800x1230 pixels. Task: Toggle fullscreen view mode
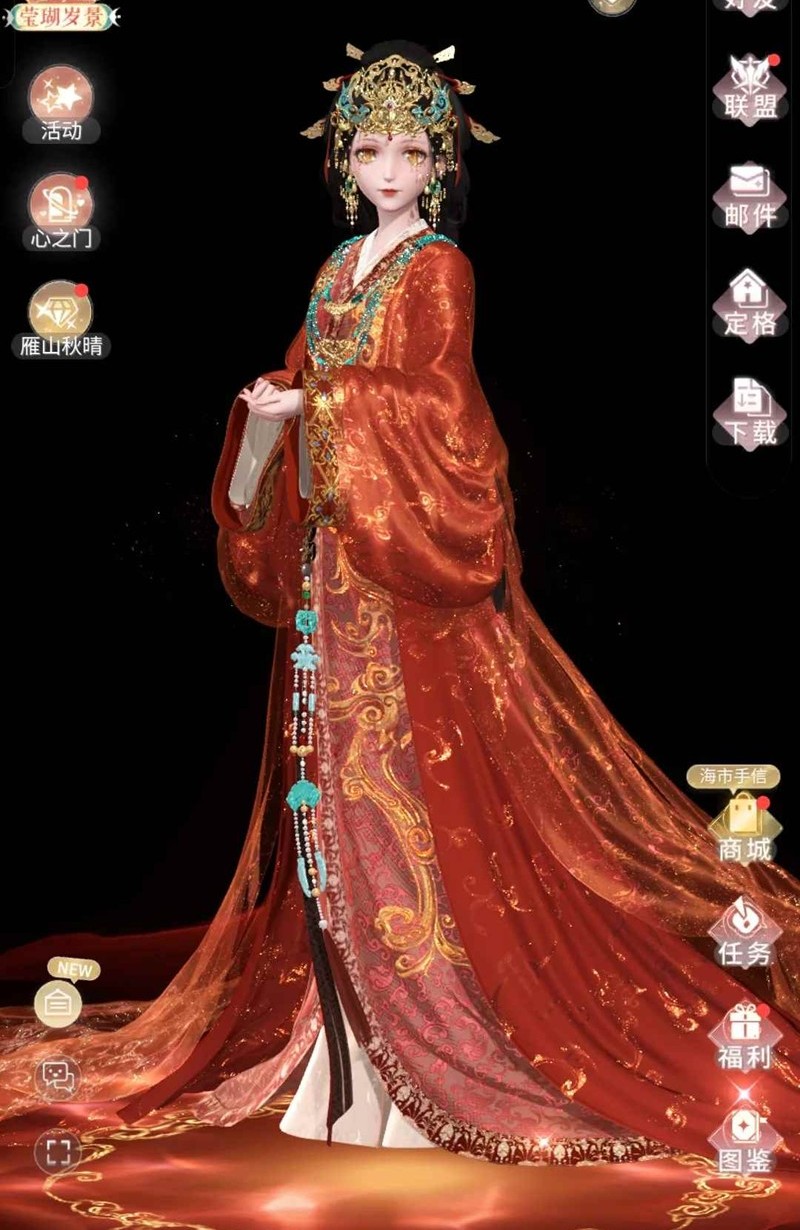pos(58,1151)
